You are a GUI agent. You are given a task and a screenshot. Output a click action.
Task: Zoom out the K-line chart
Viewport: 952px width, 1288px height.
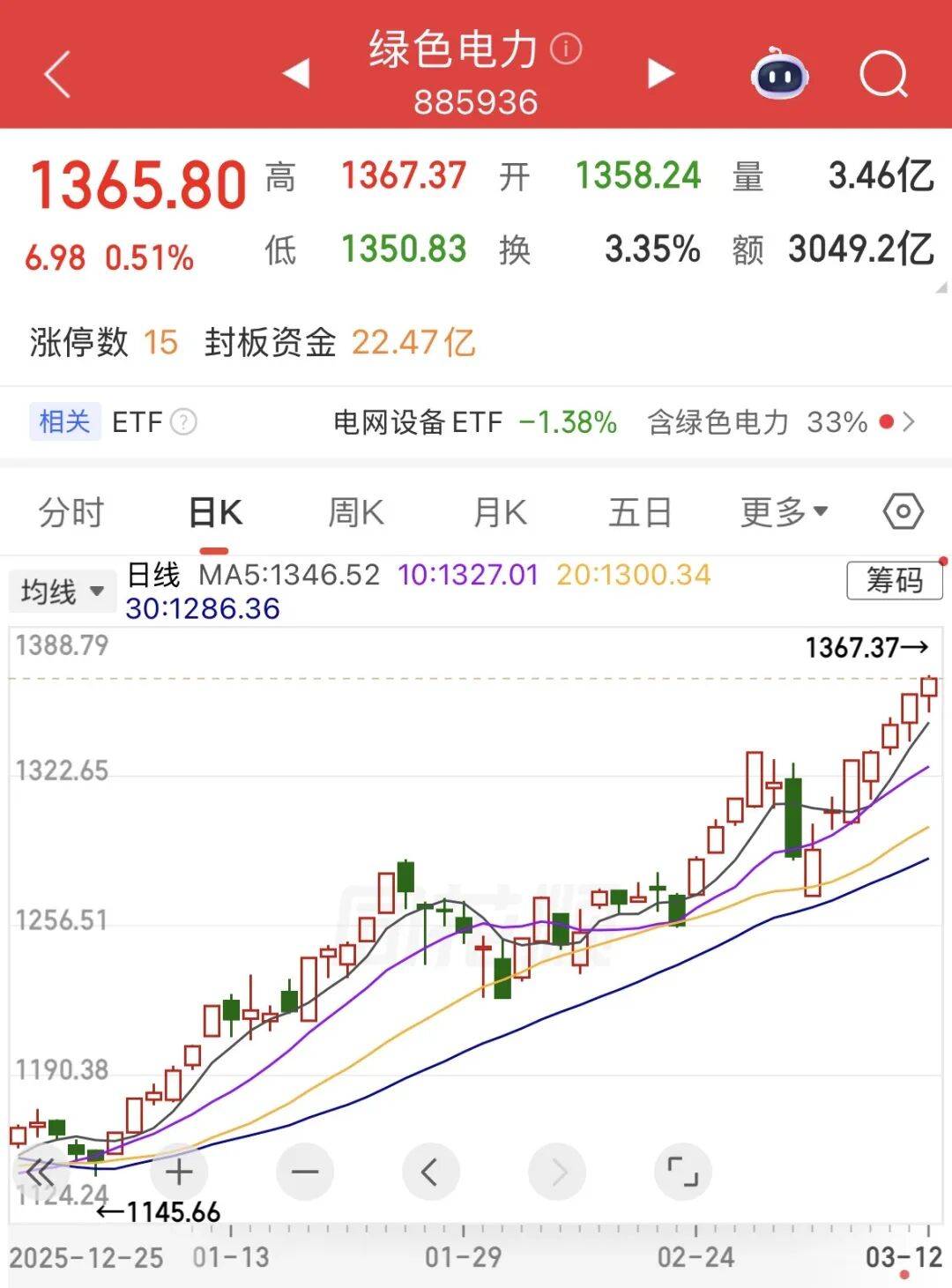pos(305,1173)
